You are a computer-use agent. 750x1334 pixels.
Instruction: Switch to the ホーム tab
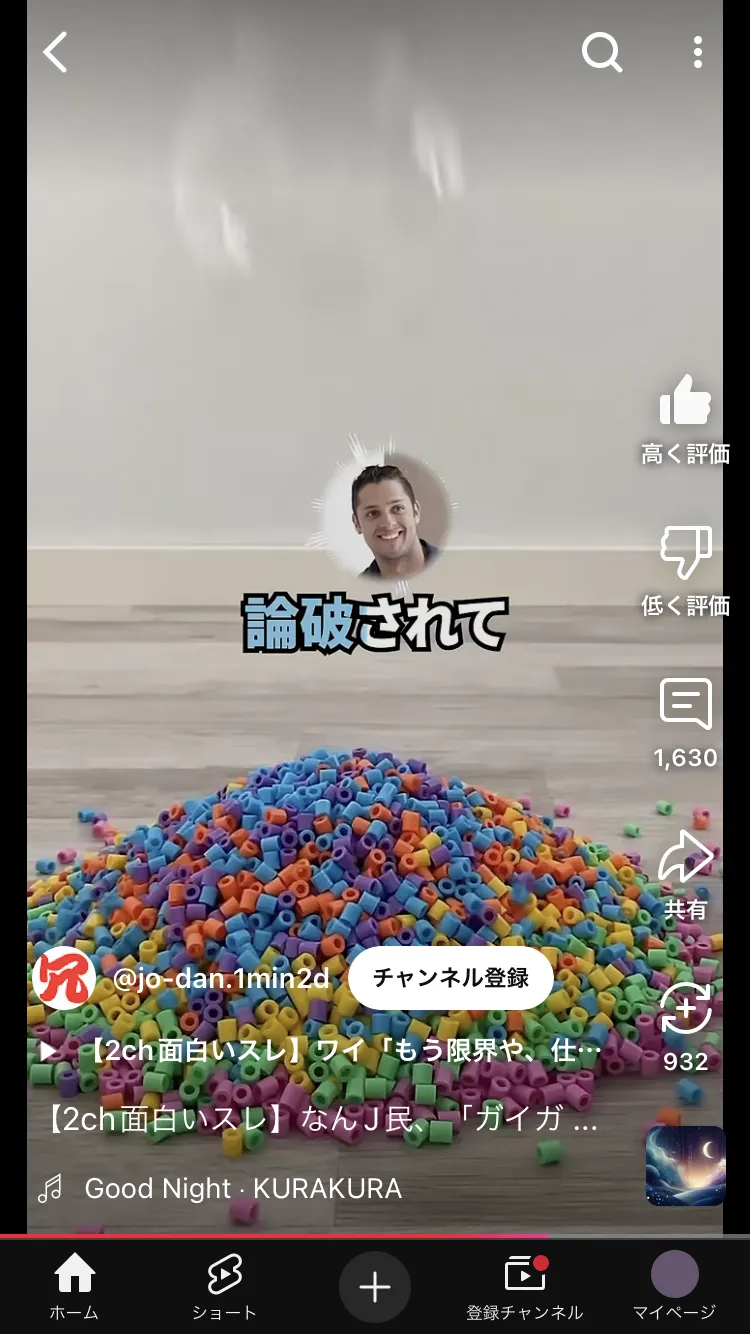[x=75, y=1286]
